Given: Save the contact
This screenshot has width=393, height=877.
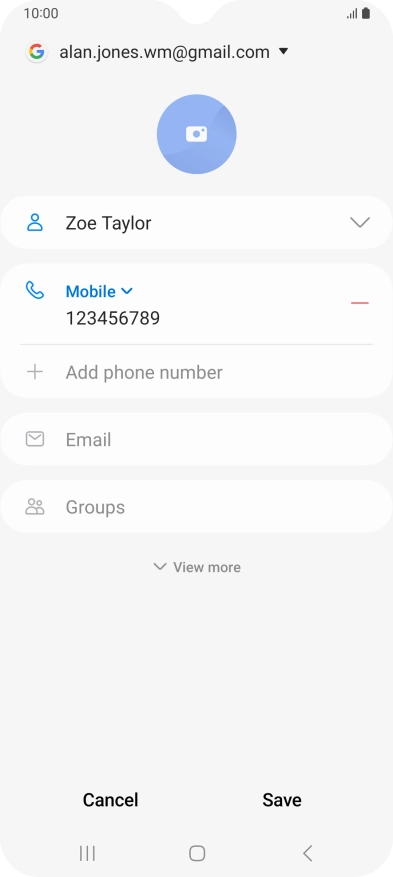Looking at the screenshot, I should (282, 800).
